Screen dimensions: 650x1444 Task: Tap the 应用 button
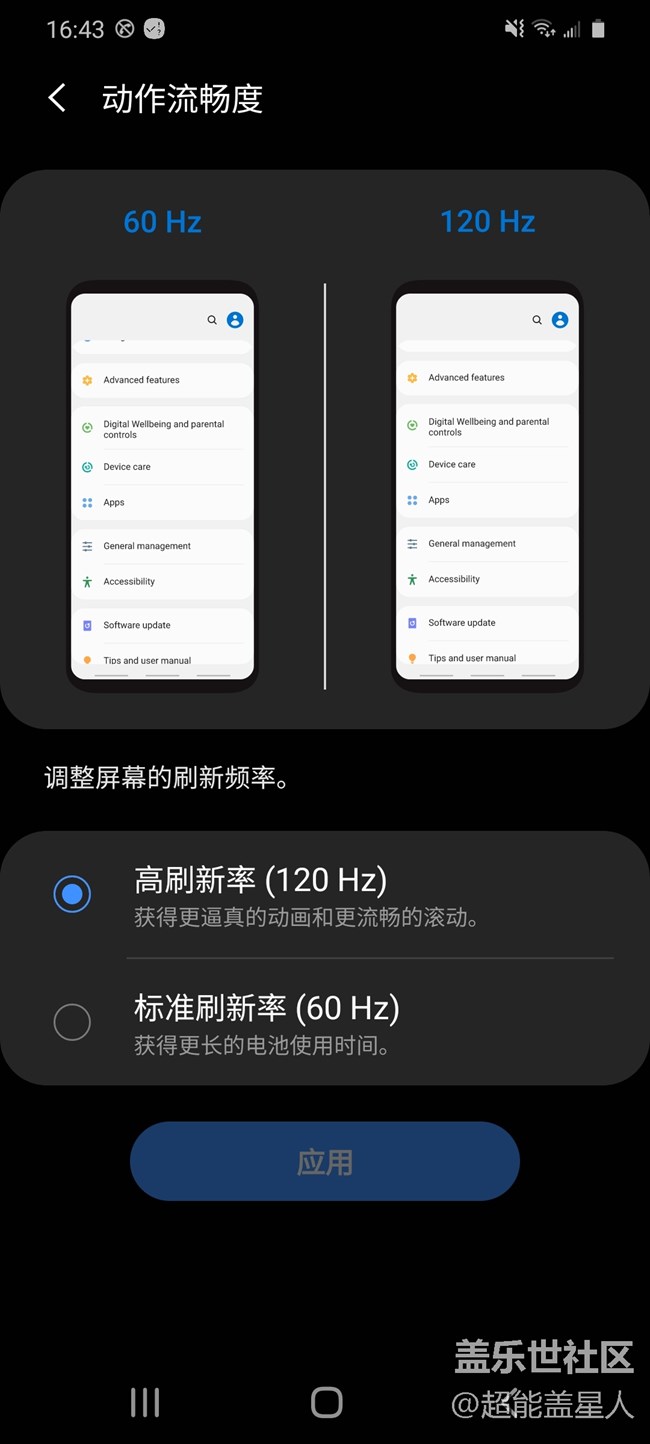[x=324, y=1161]
